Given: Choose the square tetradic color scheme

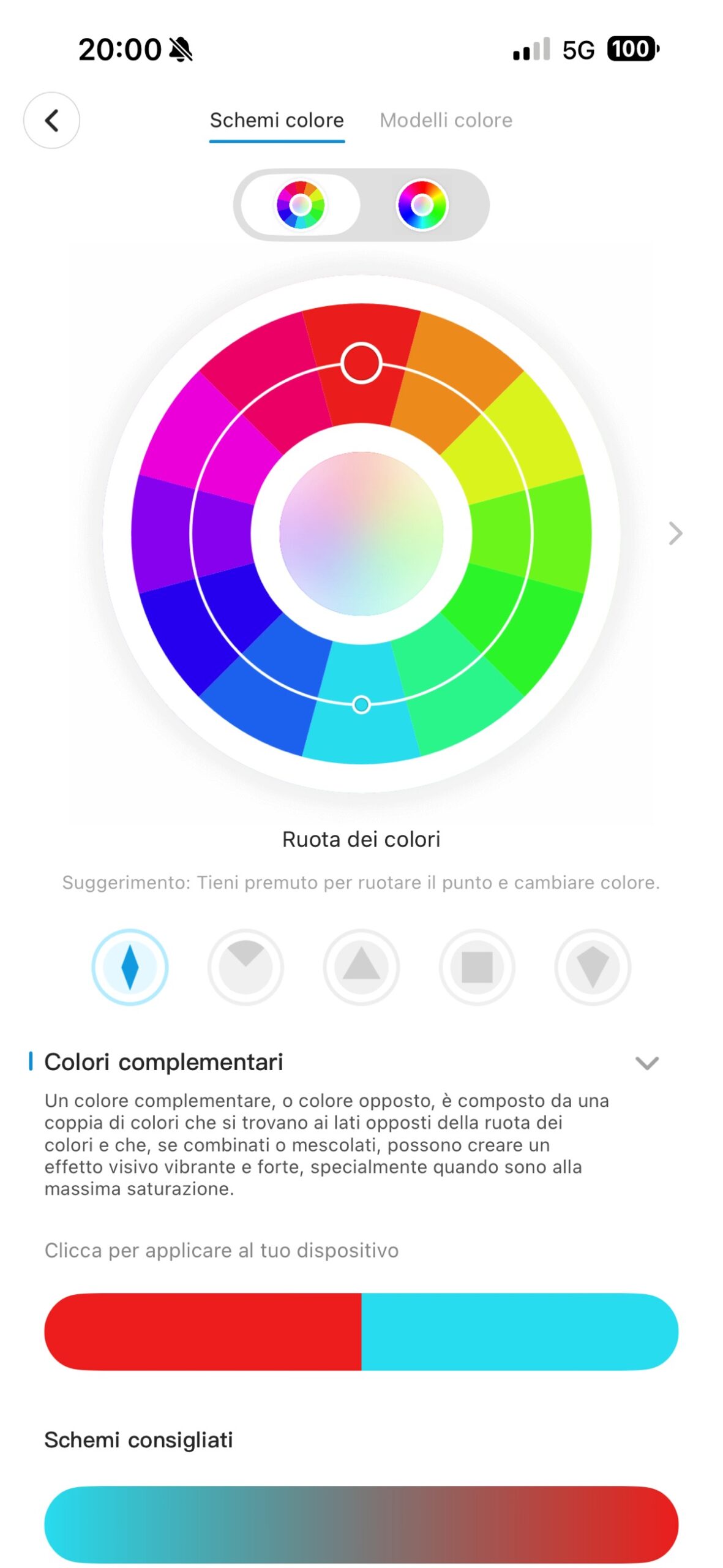Looking at the screenshot, I should pos(477,967).
